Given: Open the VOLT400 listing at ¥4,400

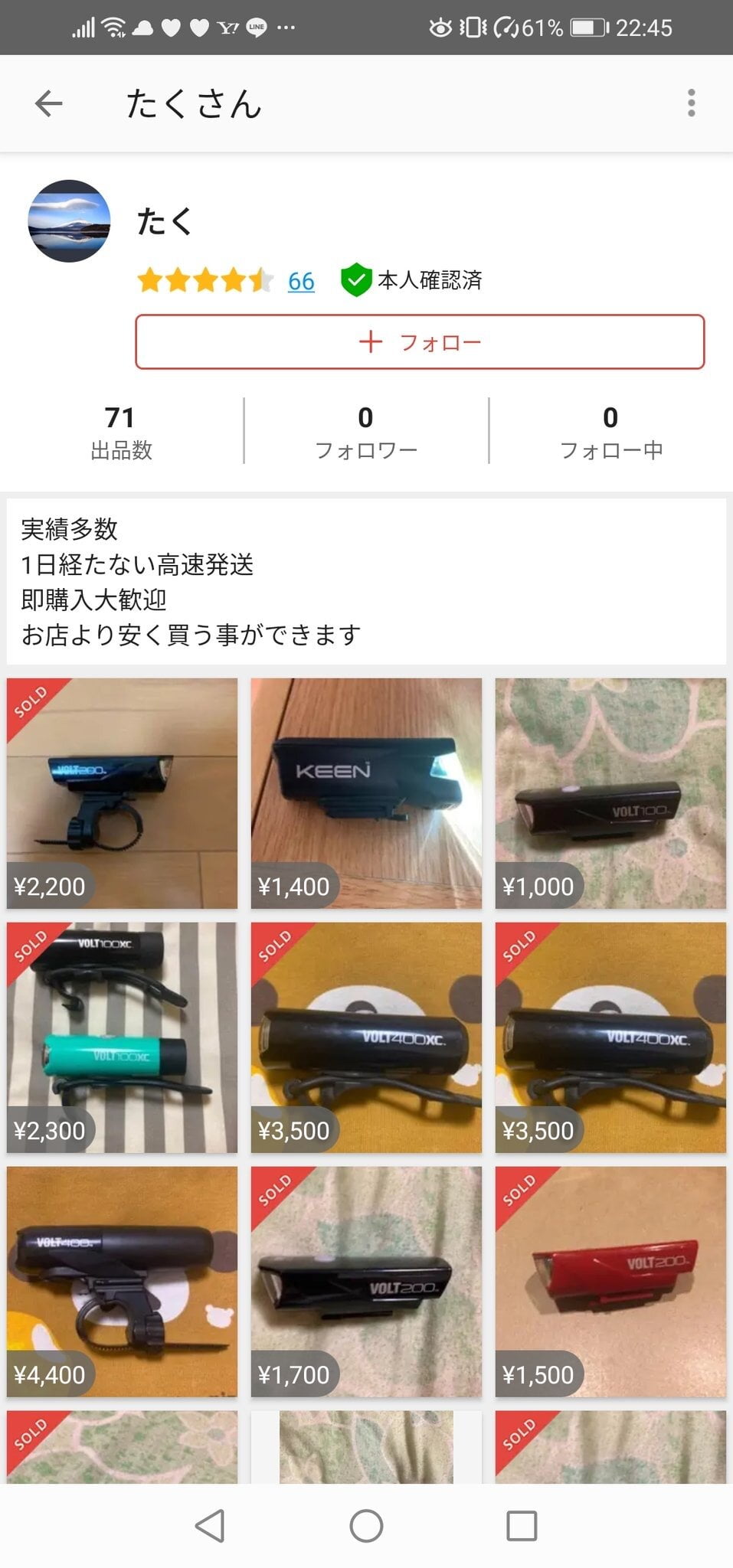Looking at the screenshot, I should [123, 1281].
